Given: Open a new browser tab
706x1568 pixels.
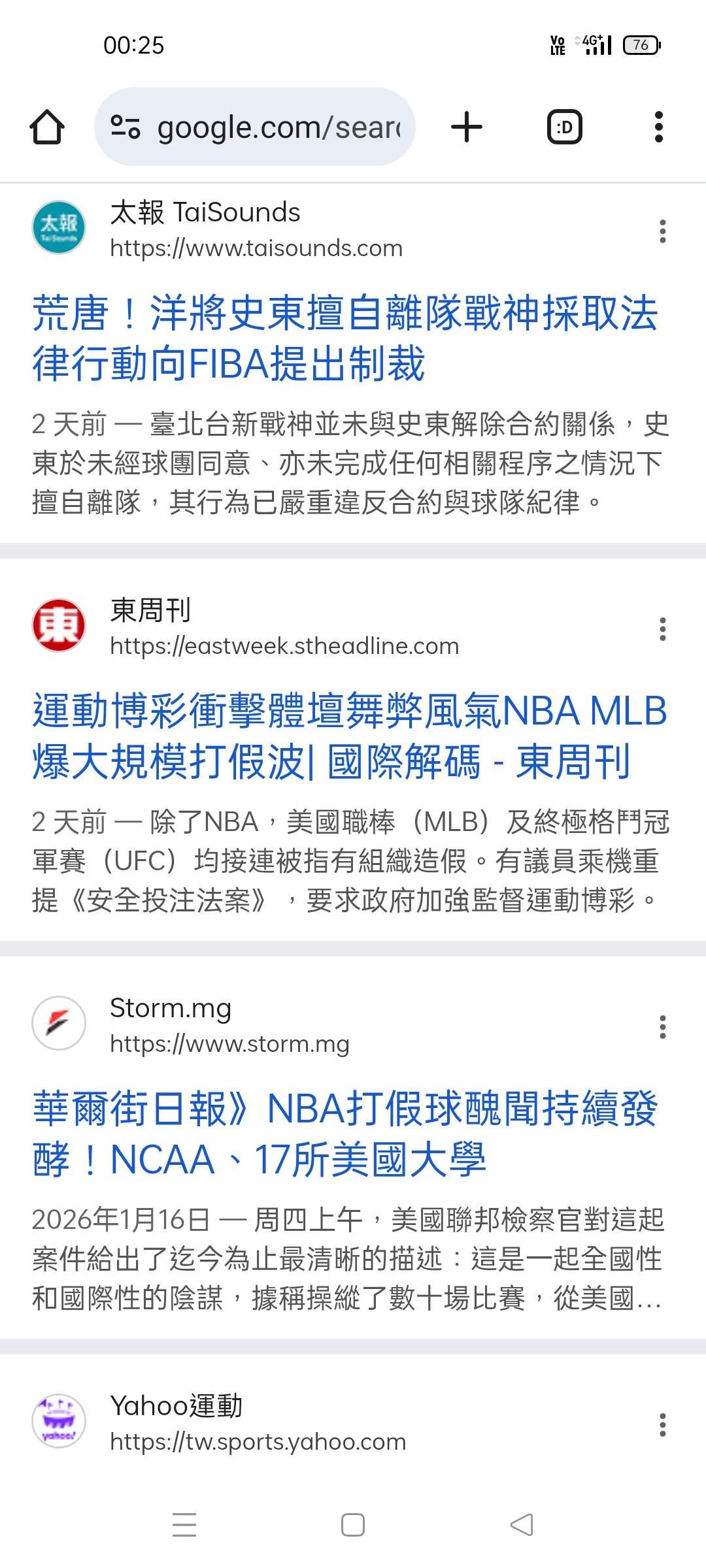Looking at the screenshot, I should tap(467, 127).
